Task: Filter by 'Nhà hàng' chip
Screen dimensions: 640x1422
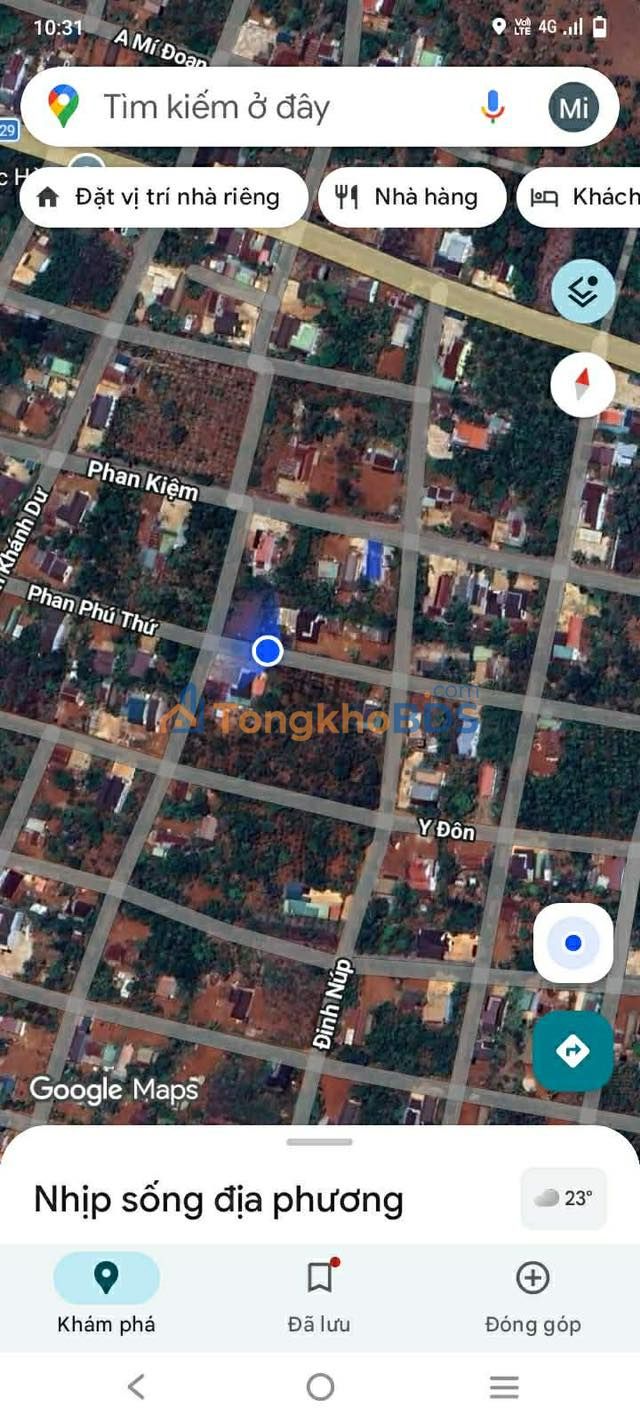Action: coord(412,197)
